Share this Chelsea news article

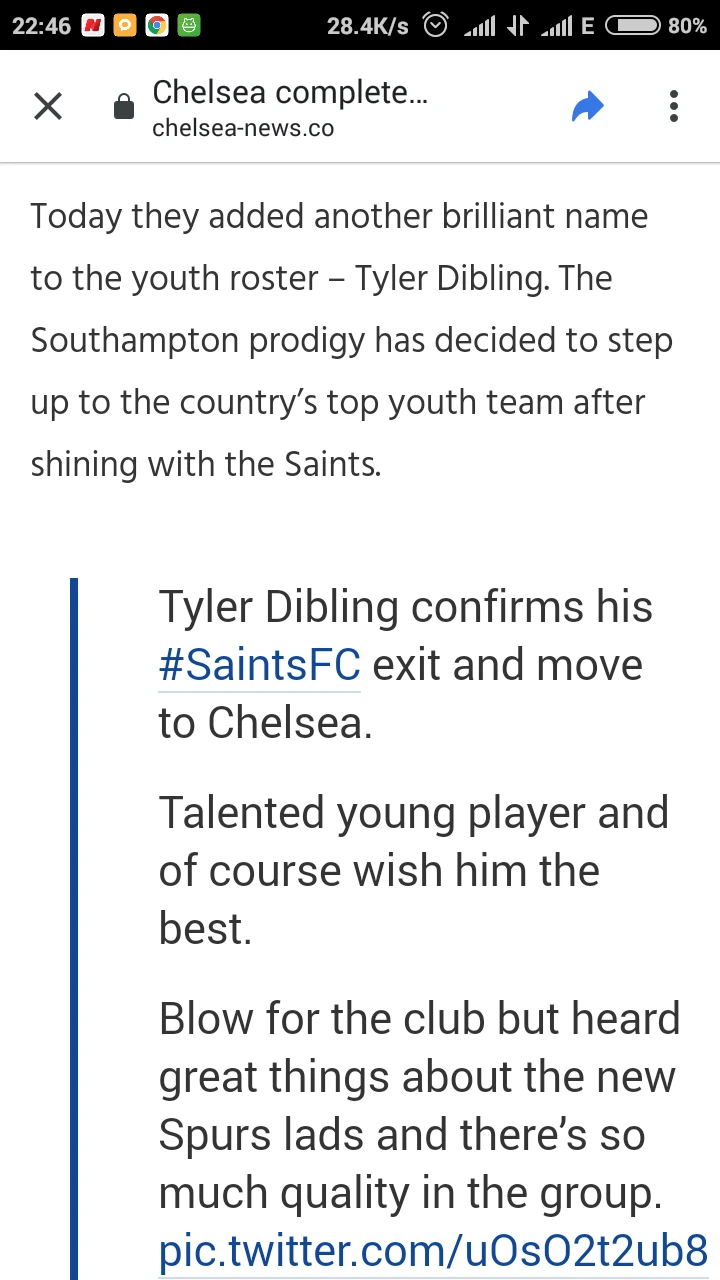pyautogui.click(x=588, y=106)
